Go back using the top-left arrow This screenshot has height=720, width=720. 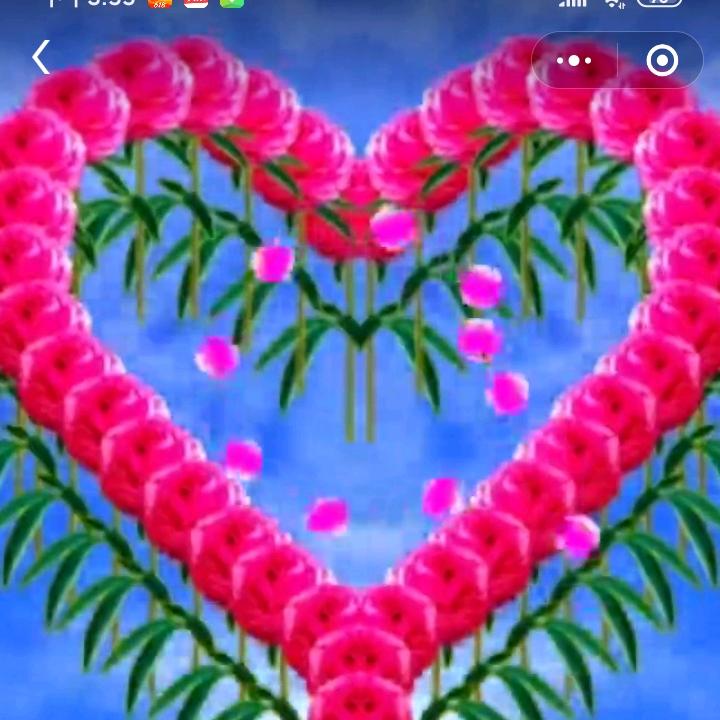[x=40, y=58]
